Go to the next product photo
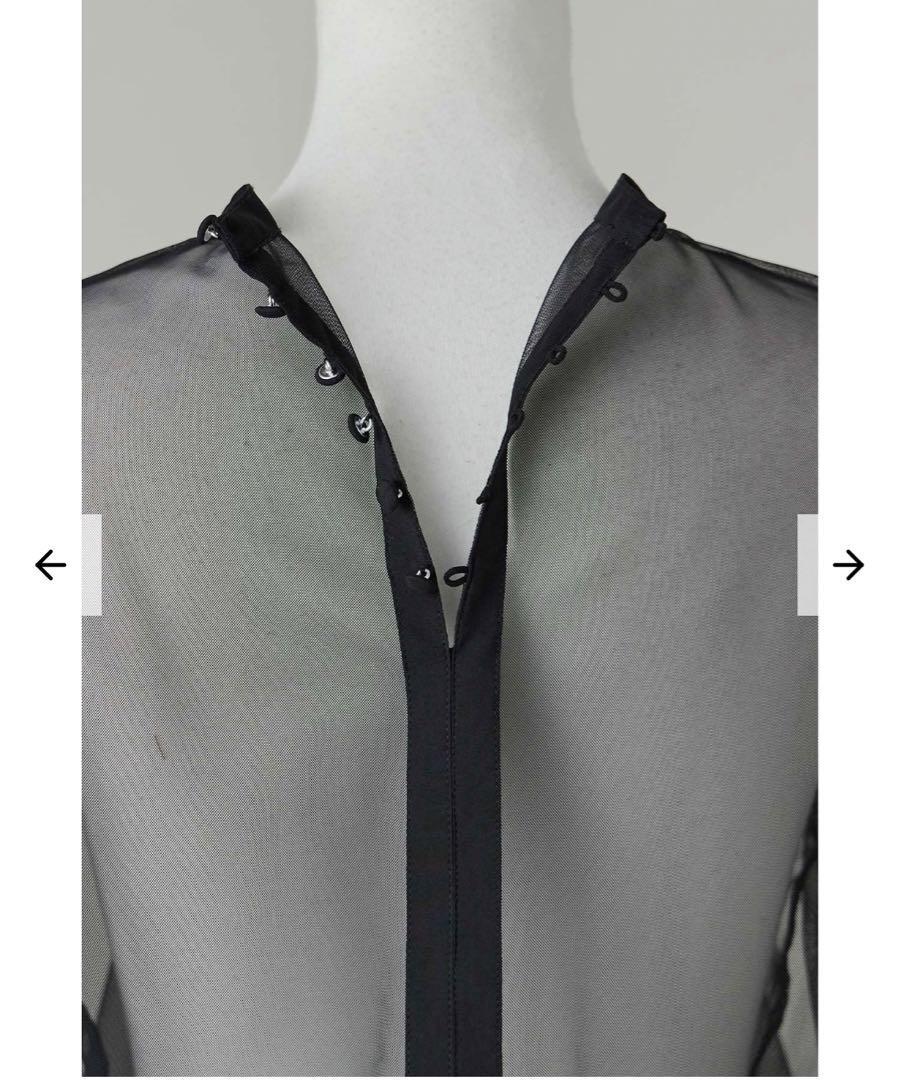Image resolution: width=900 pixels, height=1080 pixels. click(848, 565)
